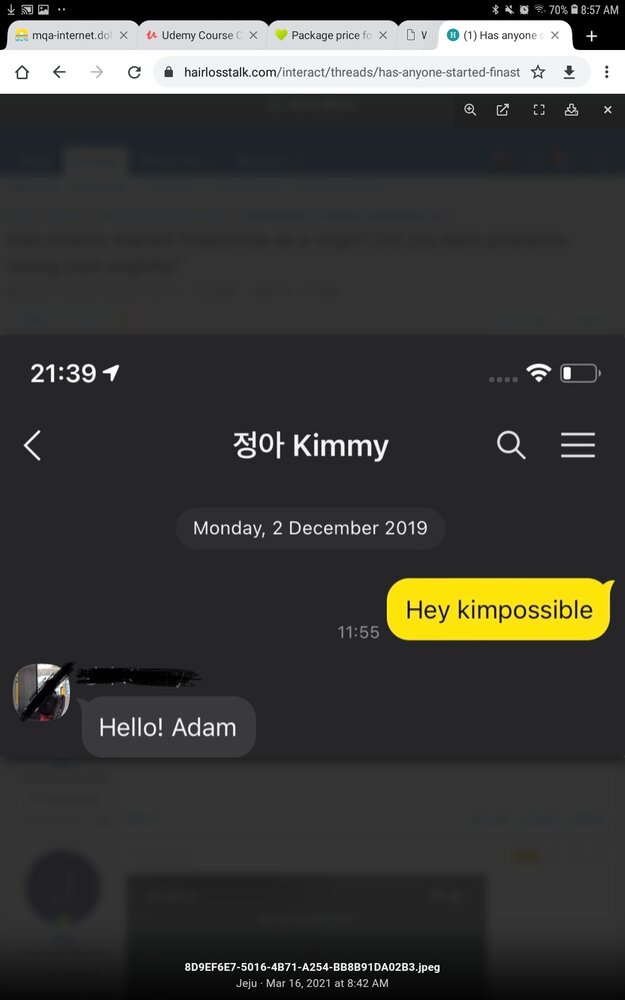
Task: Close the Package price tab
Action: click(x=382, y=35)
